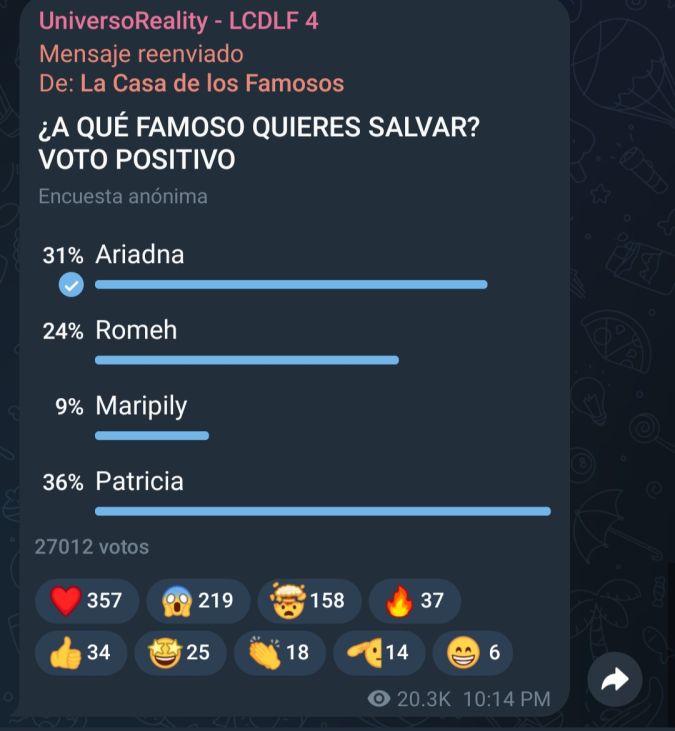React with the thumbs up emoji

[x=80, y=652]
